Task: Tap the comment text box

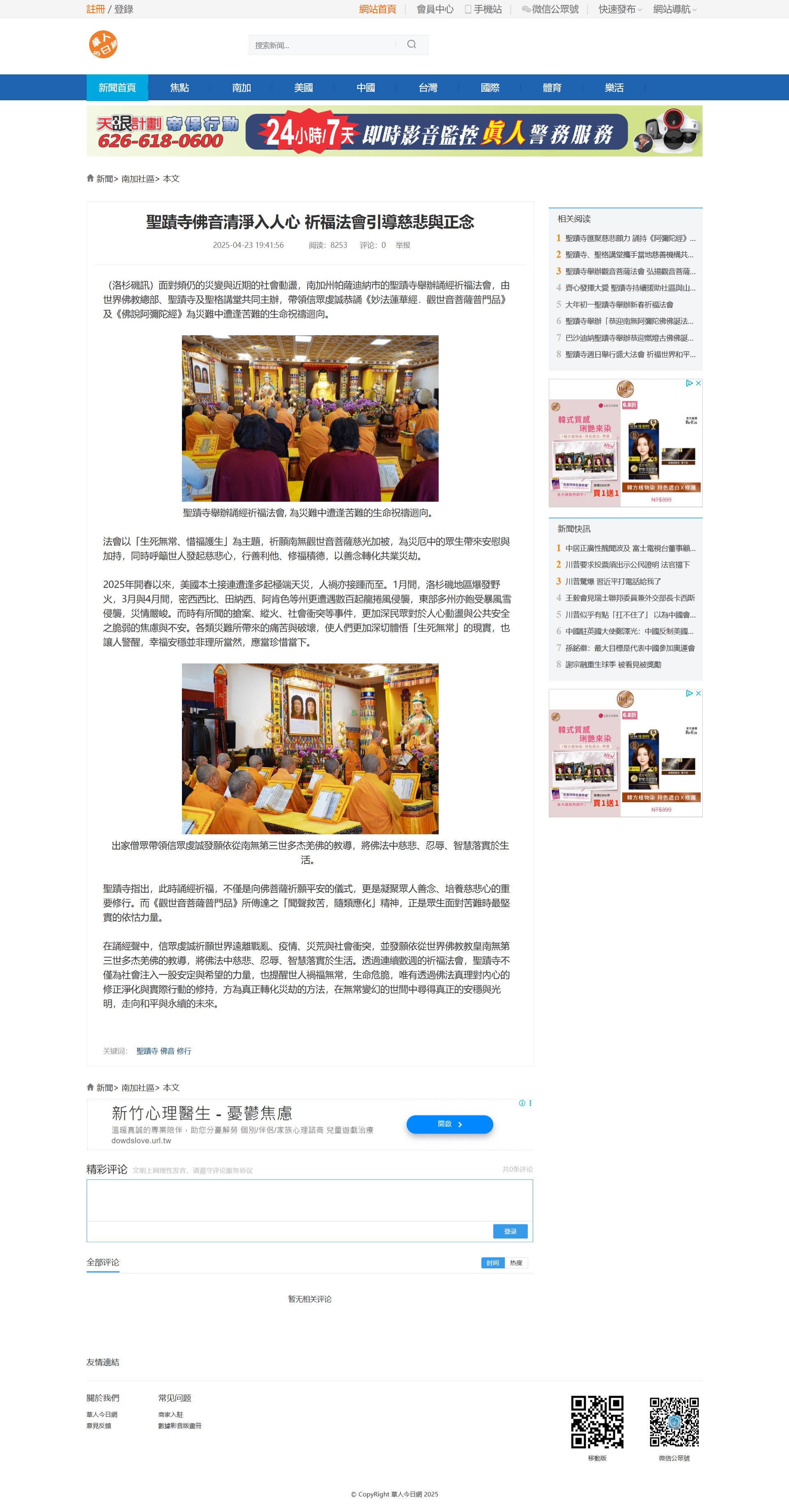Action: (x=310, y=1201)
